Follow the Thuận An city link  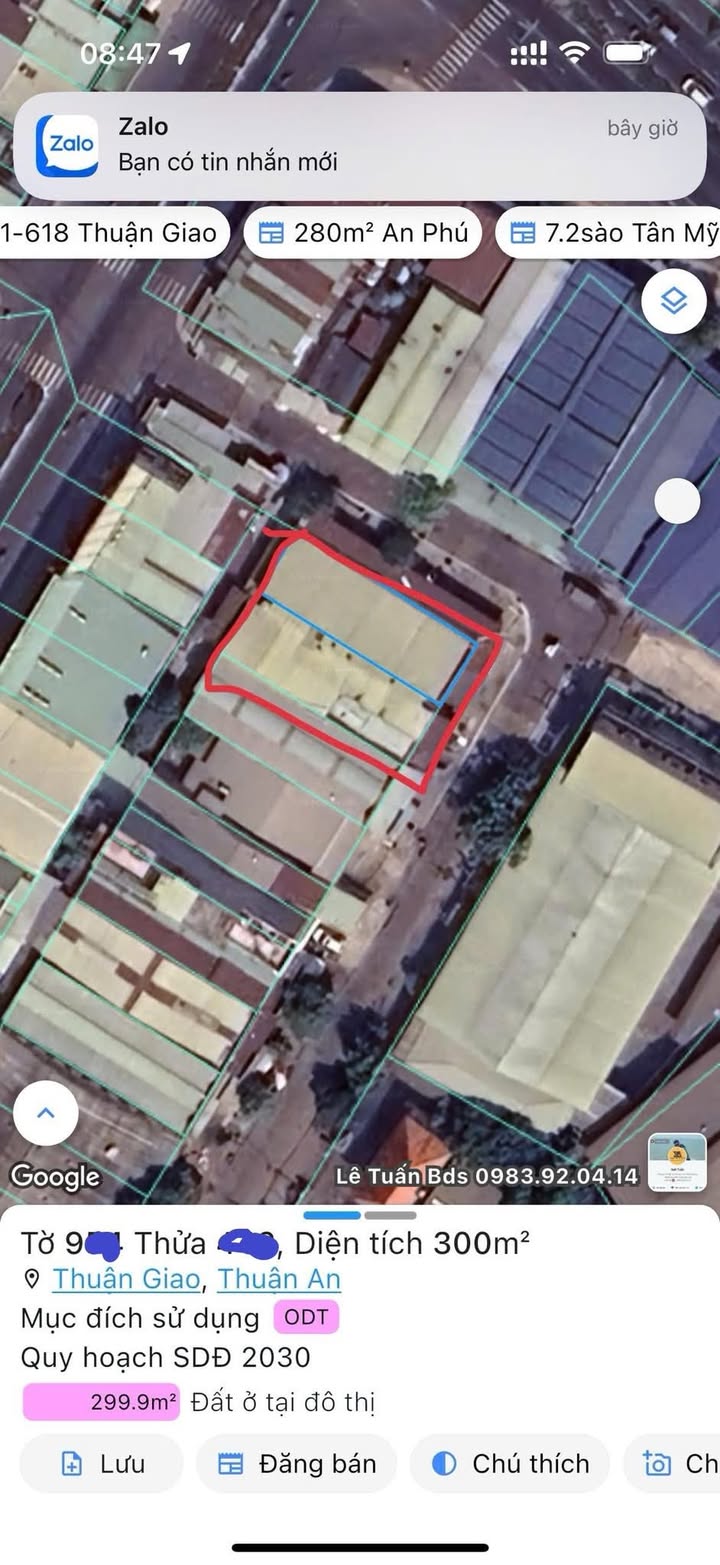(279, 1279)
